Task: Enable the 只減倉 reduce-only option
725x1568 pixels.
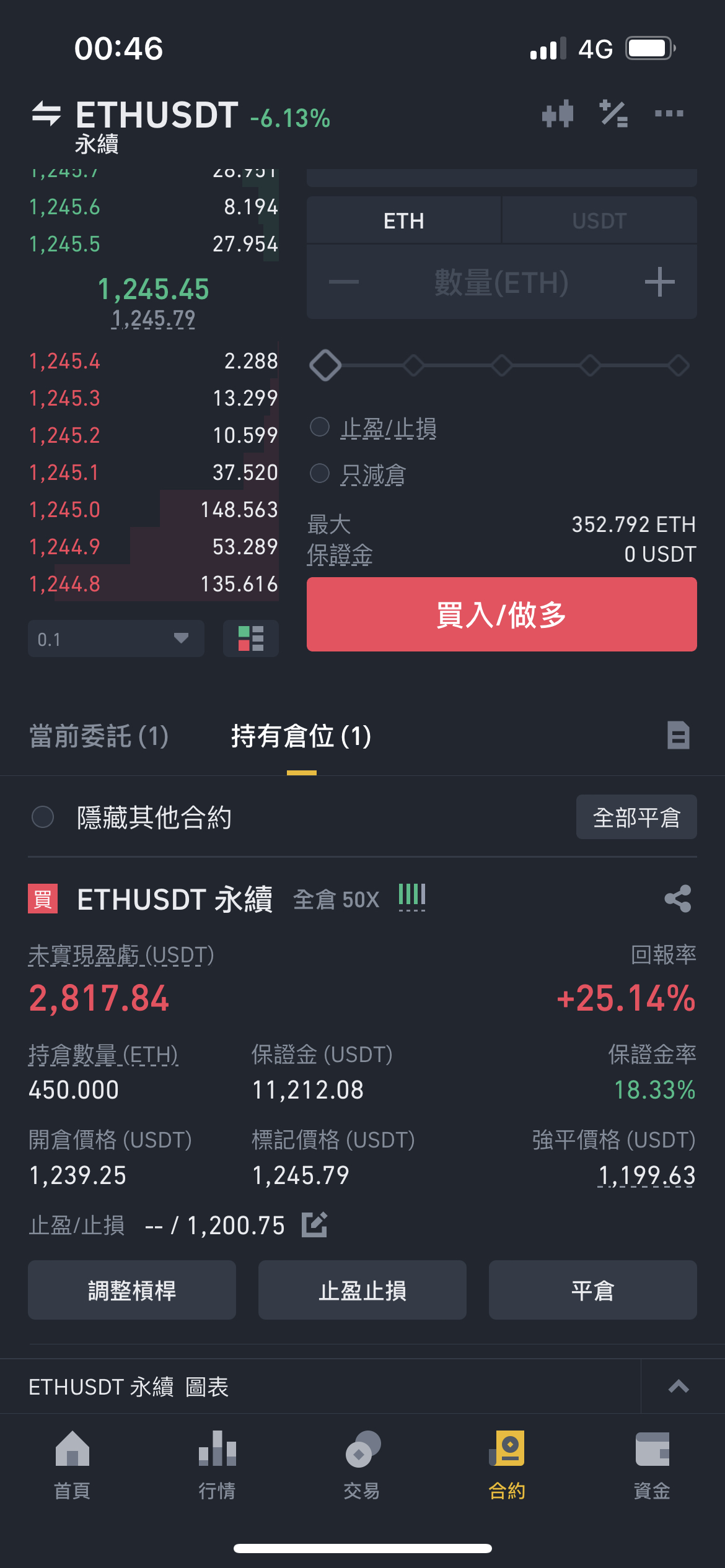Action: pyautogui.click(x=358, y=475)
